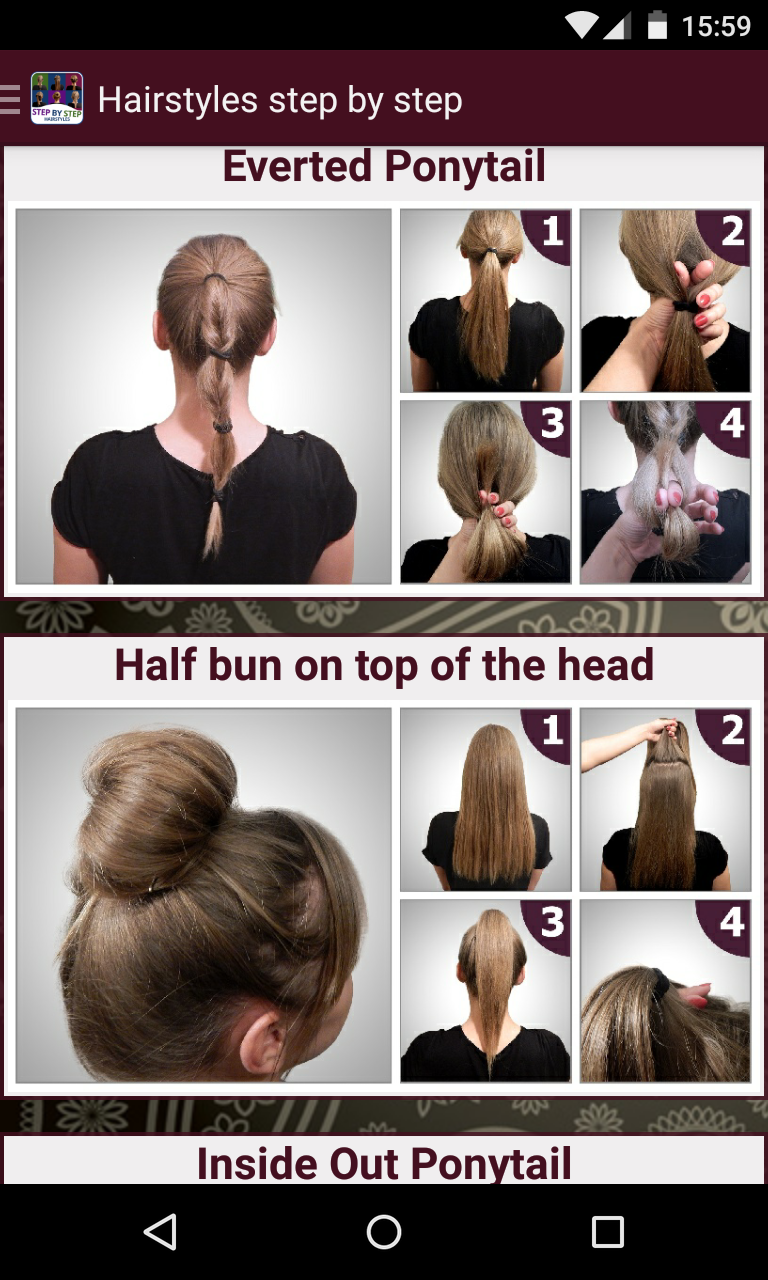Image resolution: width=768 pixels, height=1280 pixels.
Task: Open the Half bun on top of the head tutorial
Action: coord(384,866)
